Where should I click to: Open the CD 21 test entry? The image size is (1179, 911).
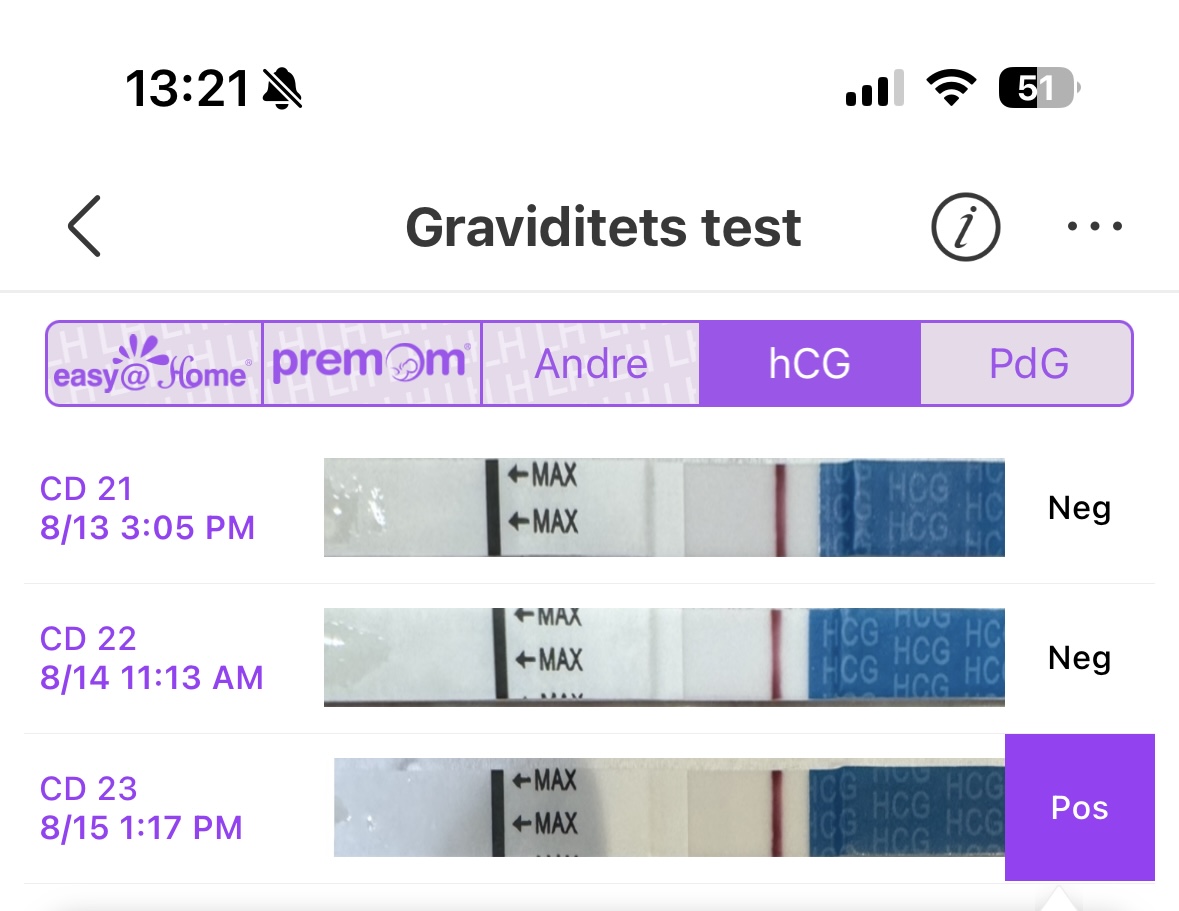click(147, 508)
